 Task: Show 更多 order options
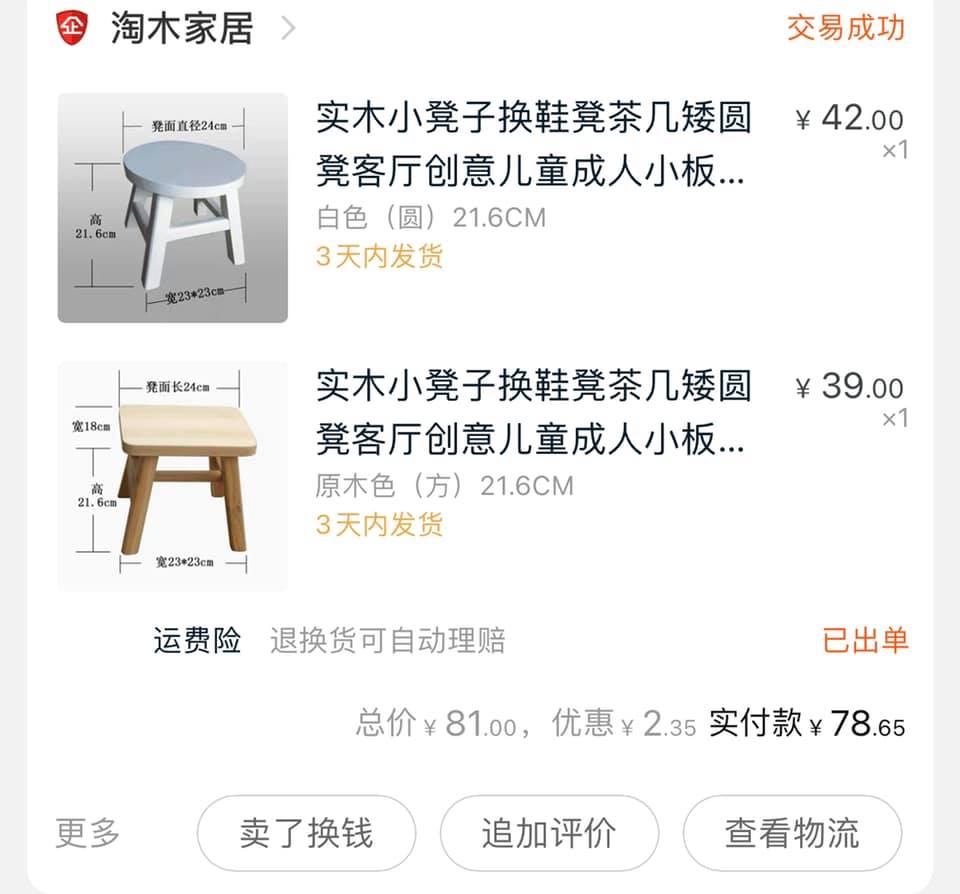coord(87,833)
